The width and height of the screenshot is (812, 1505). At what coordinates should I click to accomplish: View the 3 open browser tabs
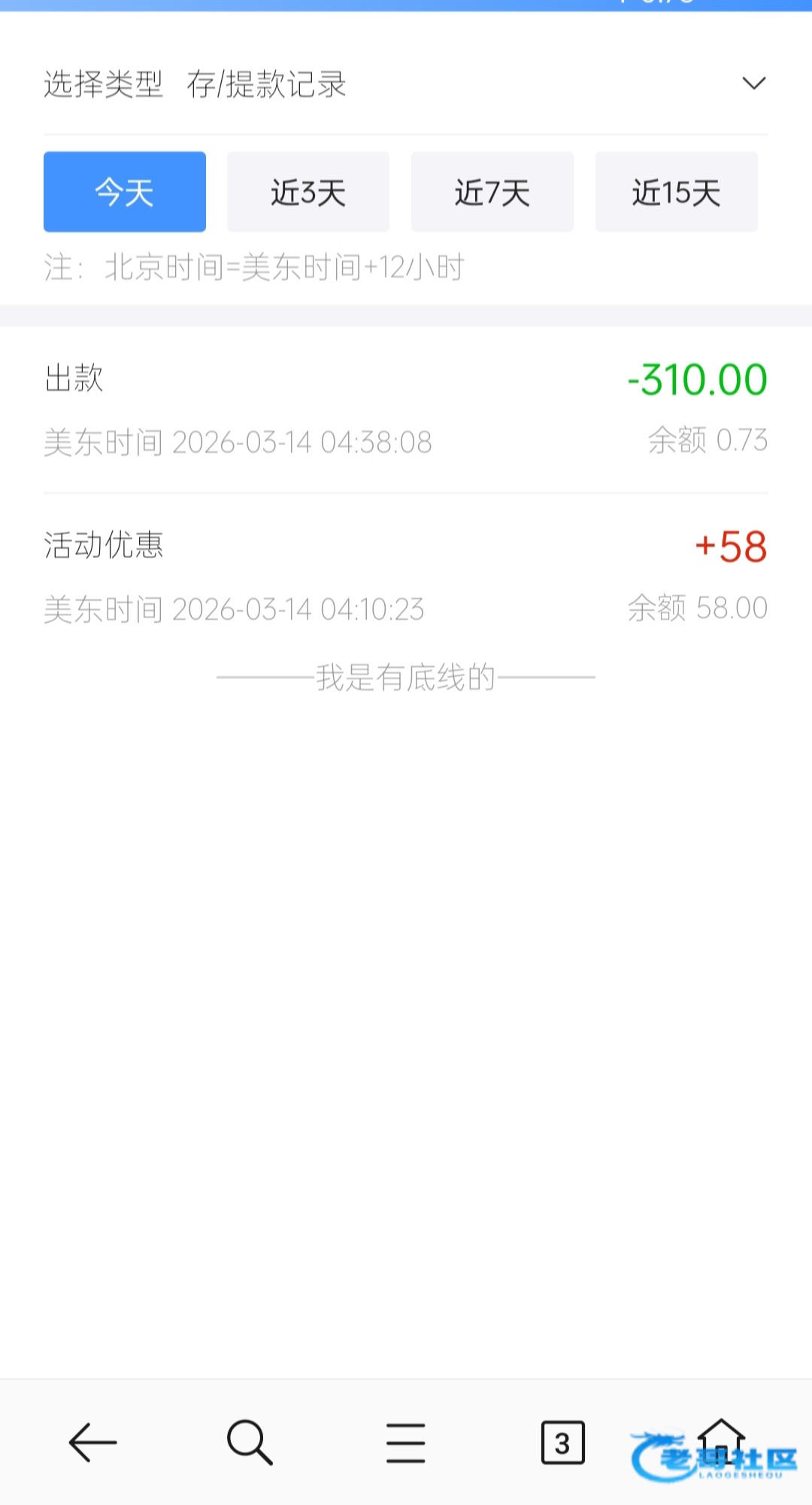click(x=562, y=1443)
